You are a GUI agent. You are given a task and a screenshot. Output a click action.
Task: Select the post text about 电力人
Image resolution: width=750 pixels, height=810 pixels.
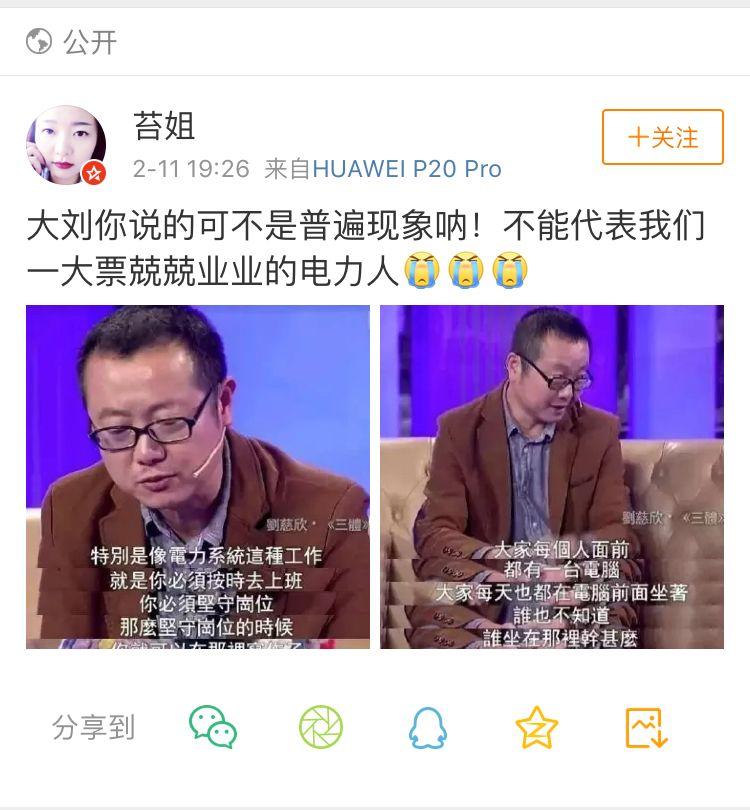click(300, 250)
